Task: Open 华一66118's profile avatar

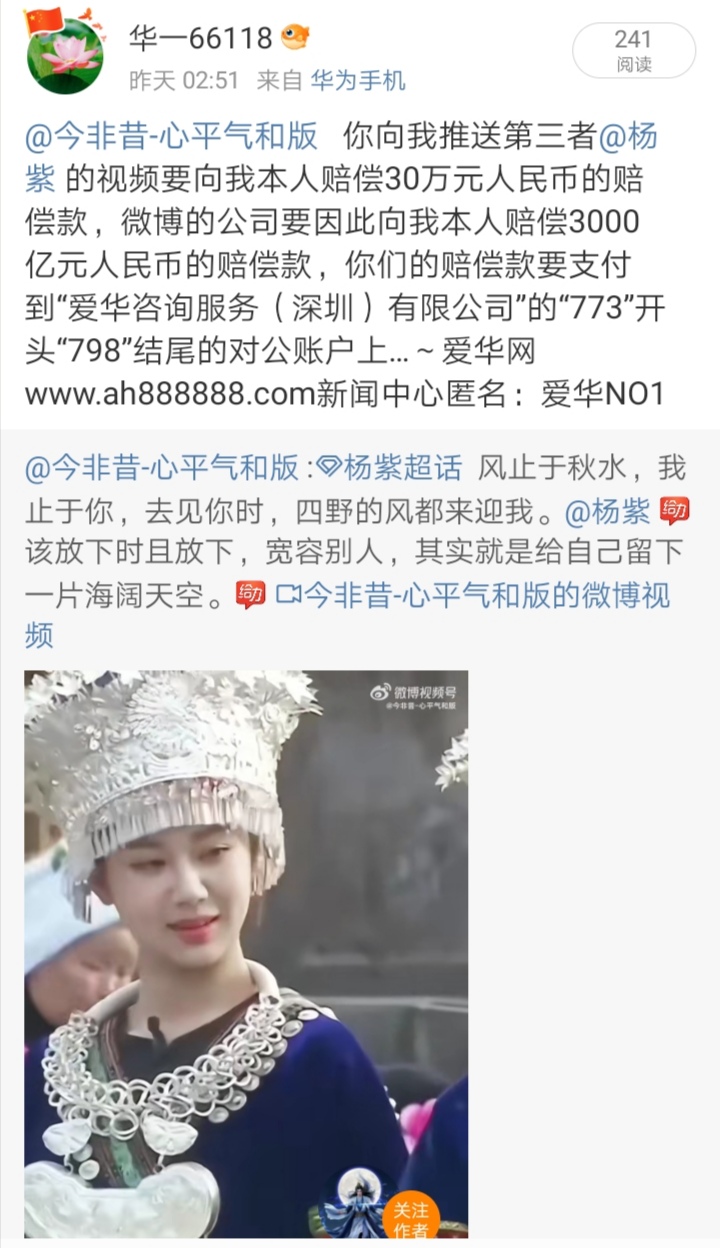Action: 64,53
